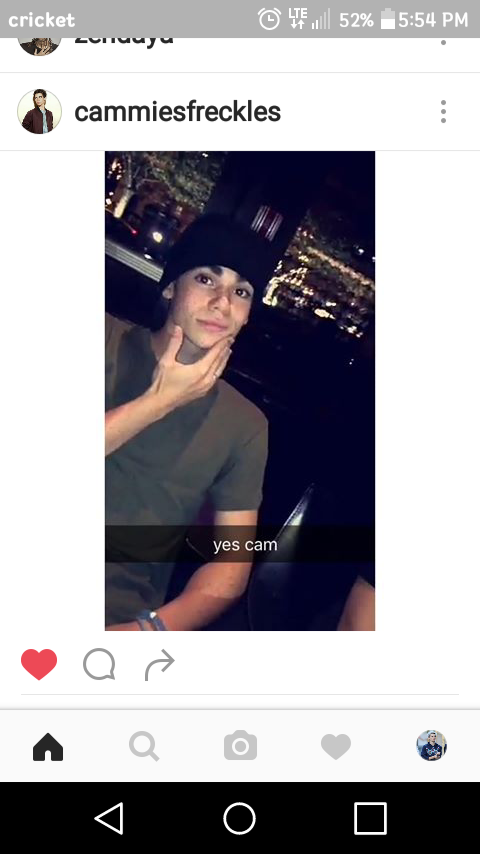Open comments with the speech bubble icon
Screen dimensions: 480x854
(x=99, y=664)
